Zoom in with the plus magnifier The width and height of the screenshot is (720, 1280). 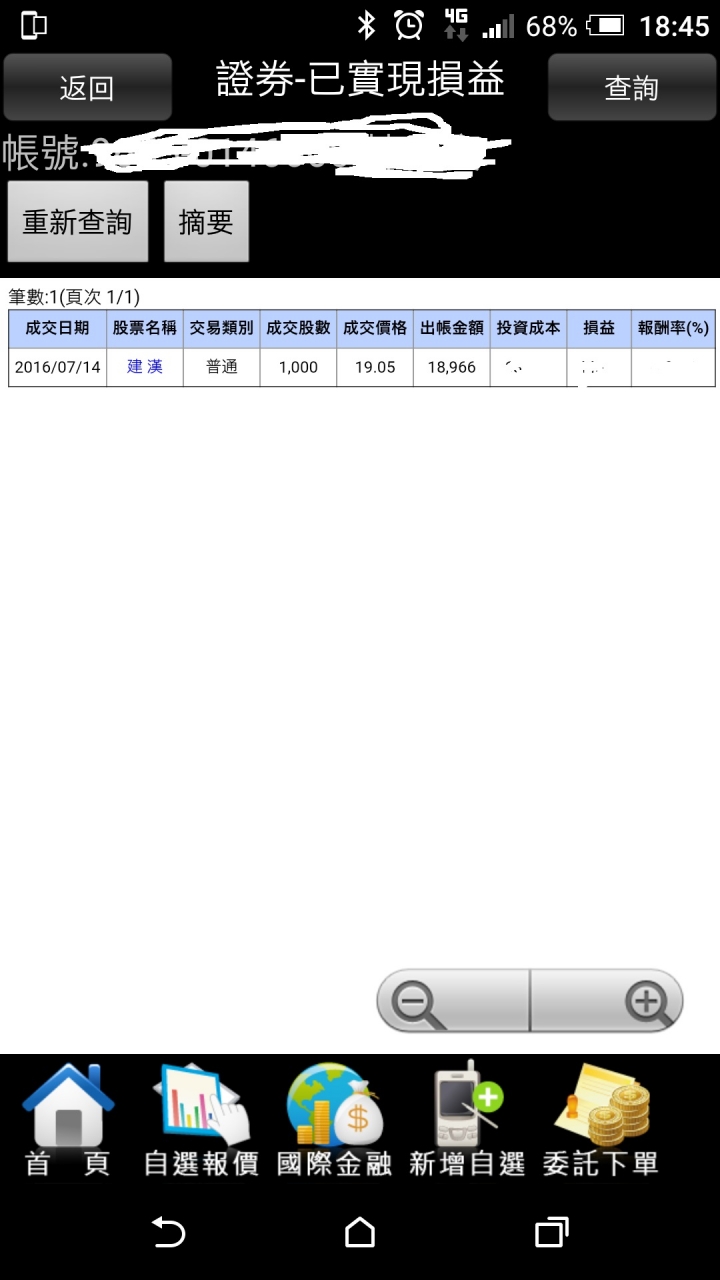pyautogui.click(x=607, y=1000)
